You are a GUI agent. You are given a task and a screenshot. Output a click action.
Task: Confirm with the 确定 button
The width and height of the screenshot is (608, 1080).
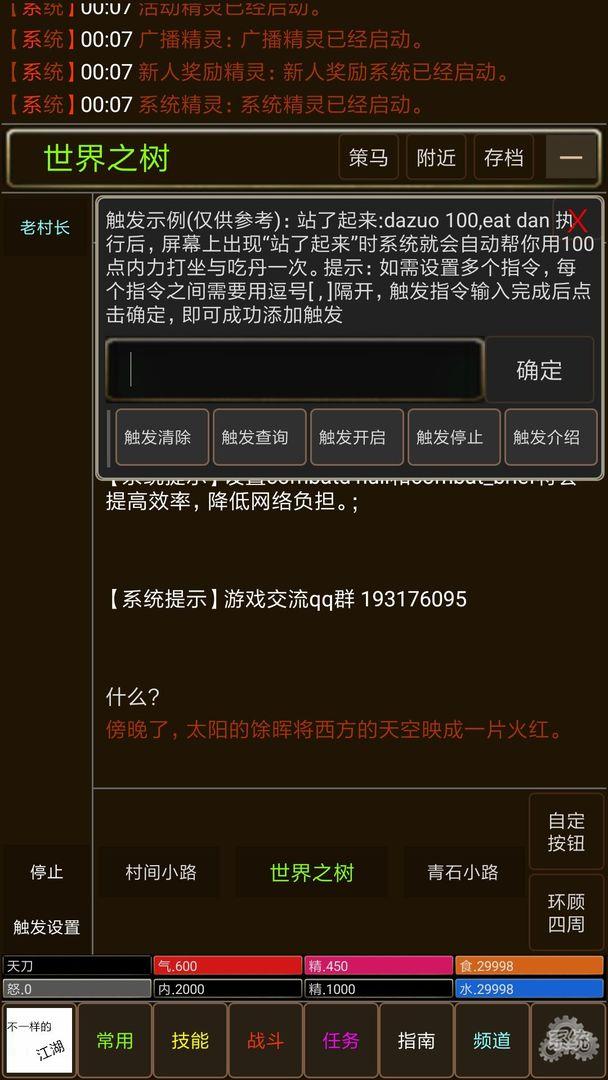(x=539, y=370)
